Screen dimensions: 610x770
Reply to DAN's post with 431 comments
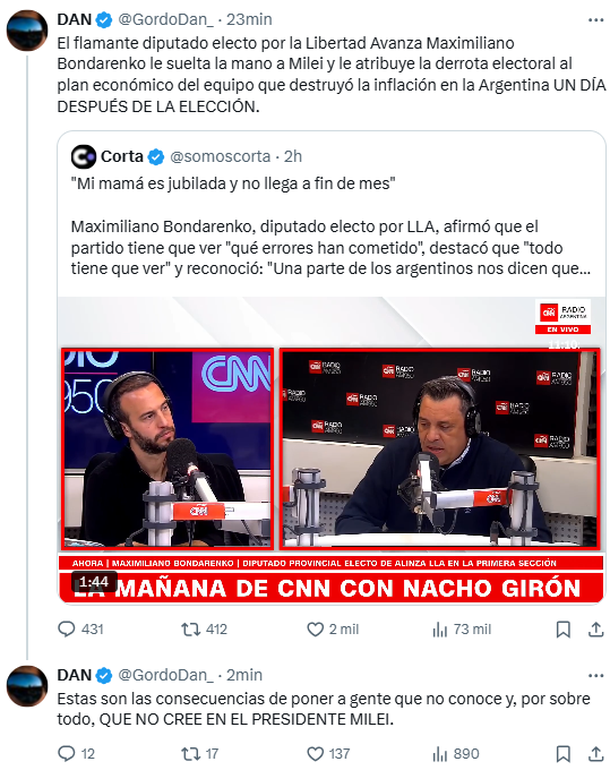coord(67,629)
